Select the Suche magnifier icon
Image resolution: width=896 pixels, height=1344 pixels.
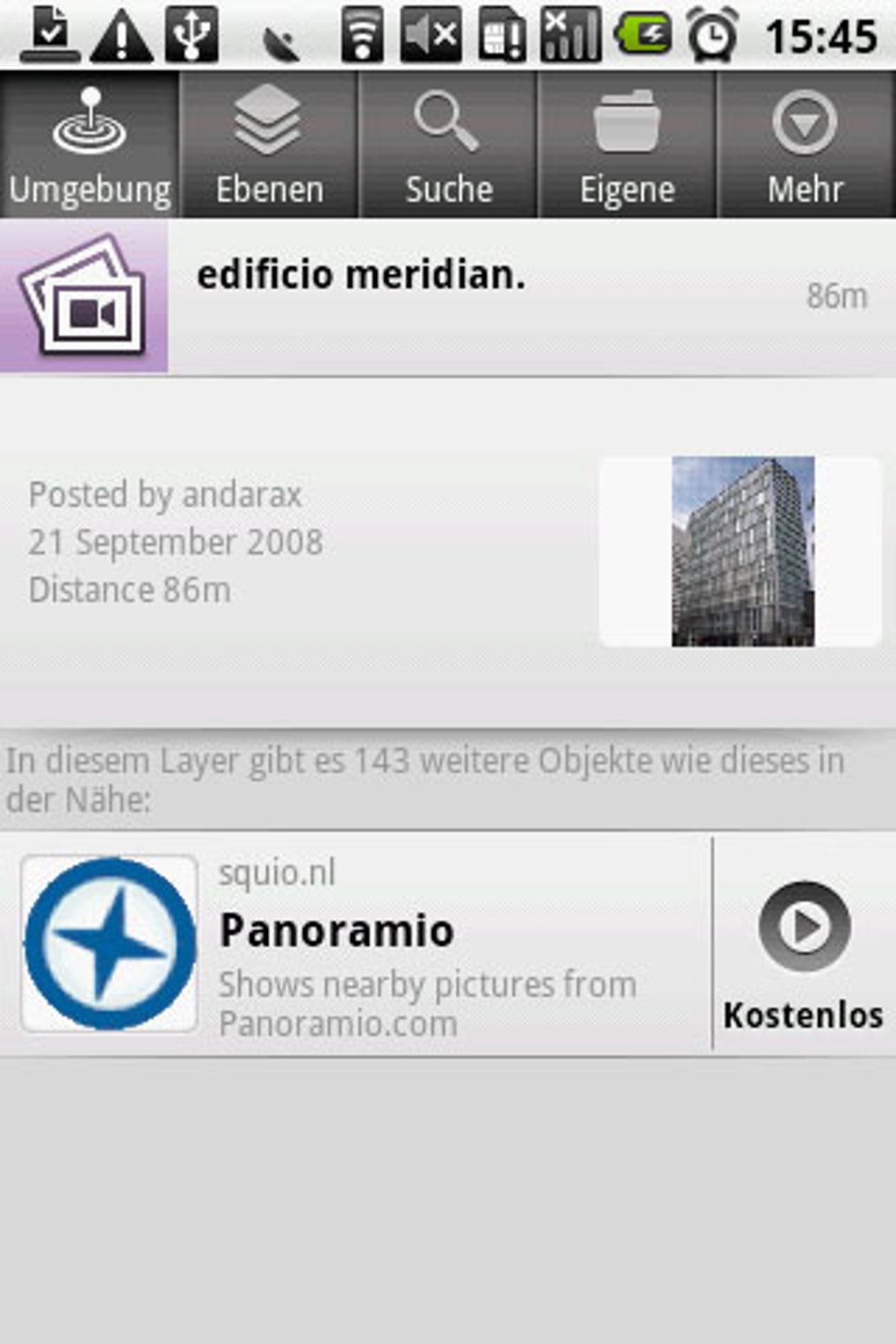tap(447, 123)
